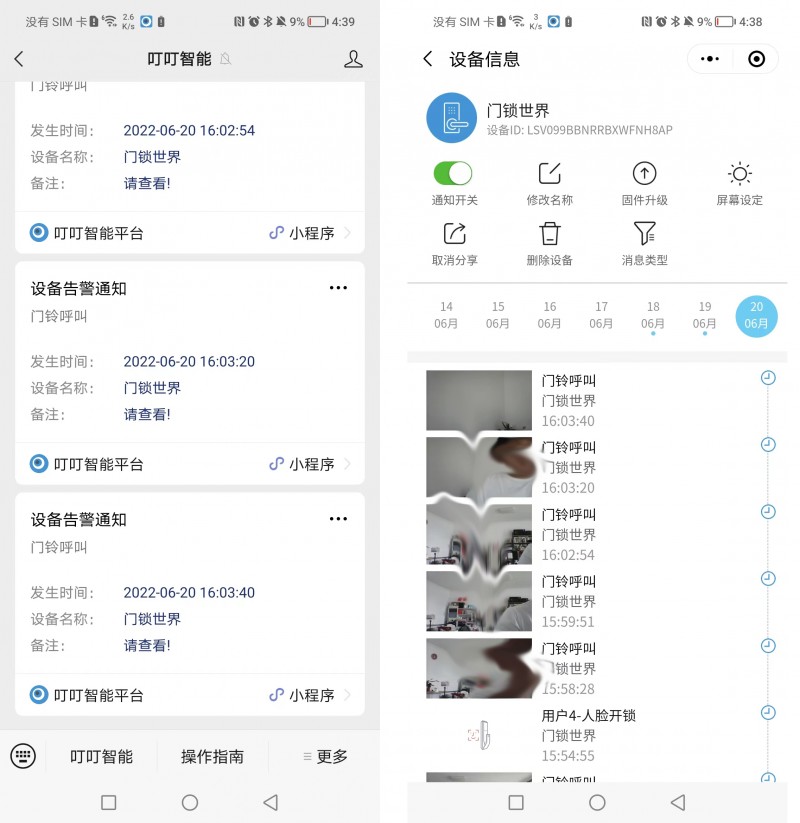Image resolution: width=800 pixels, height=823 pixels.
Task: Open the 消息类型 filter
Action: coord(644,244)
